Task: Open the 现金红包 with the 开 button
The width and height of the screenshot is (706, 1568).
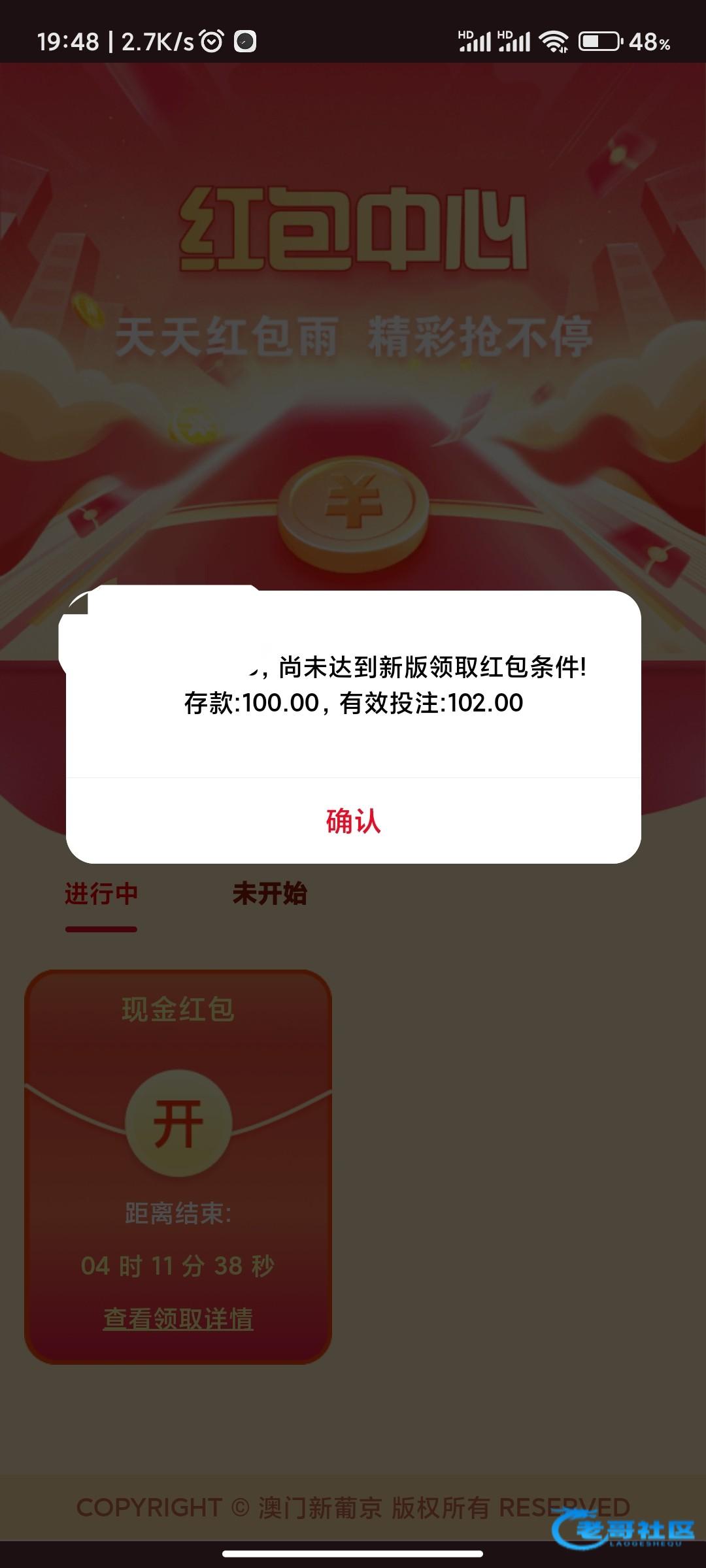Action: [x=178, y=1123]
